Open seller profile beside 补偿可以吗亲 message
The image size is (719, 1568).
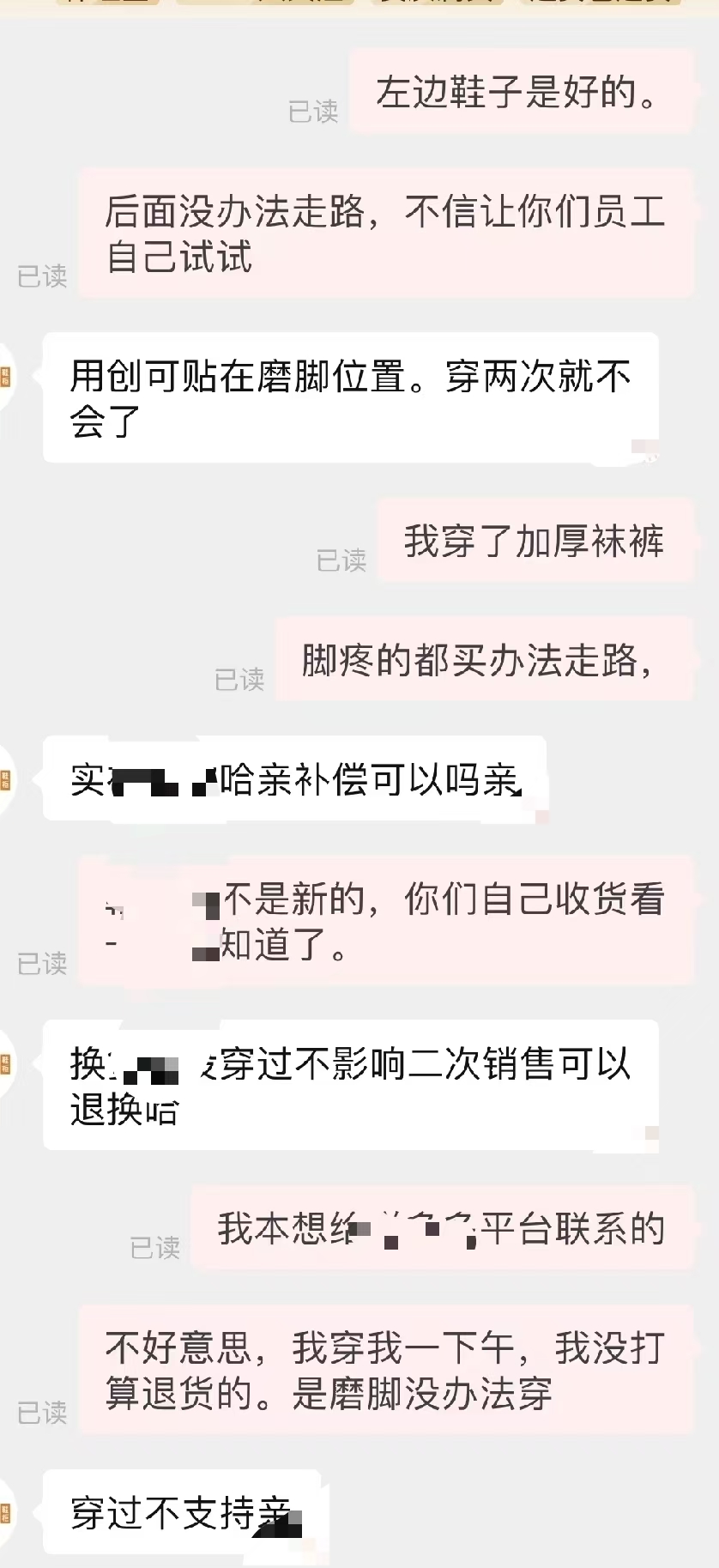click(x=5, y=779)
